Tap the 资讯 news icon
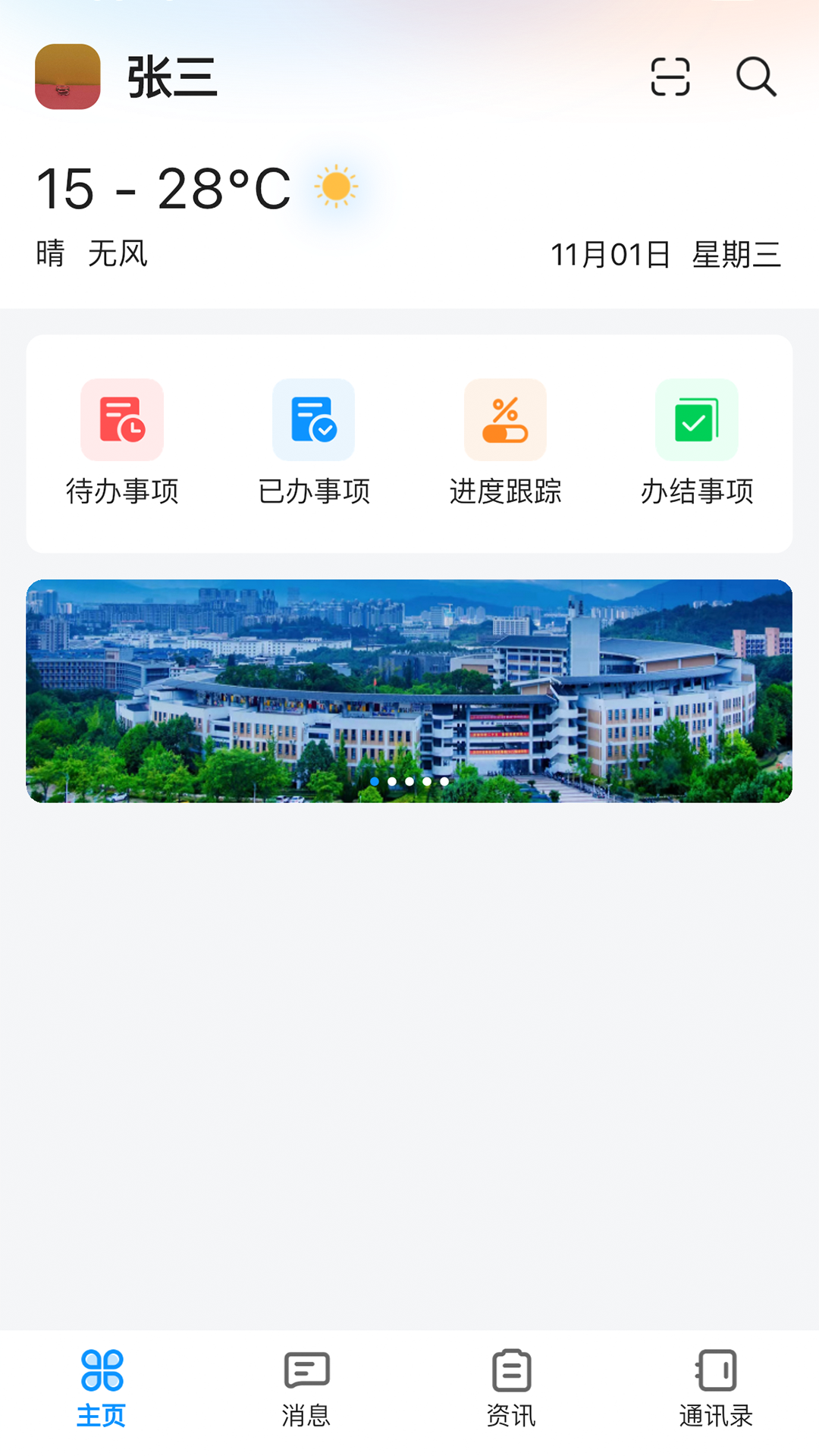 pos(512,1370)
